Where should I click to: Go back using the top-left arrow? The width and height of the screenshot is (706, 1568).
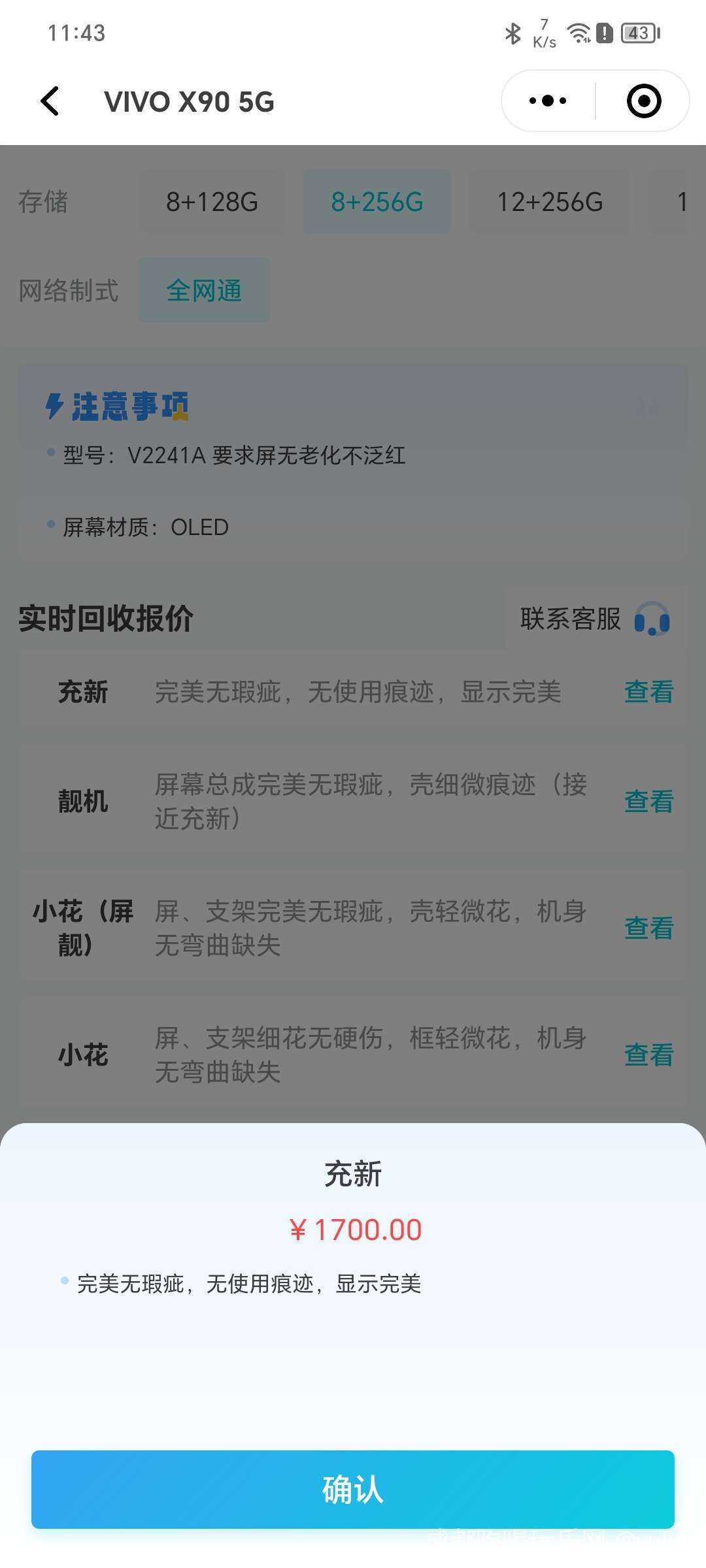click(50, 101)
